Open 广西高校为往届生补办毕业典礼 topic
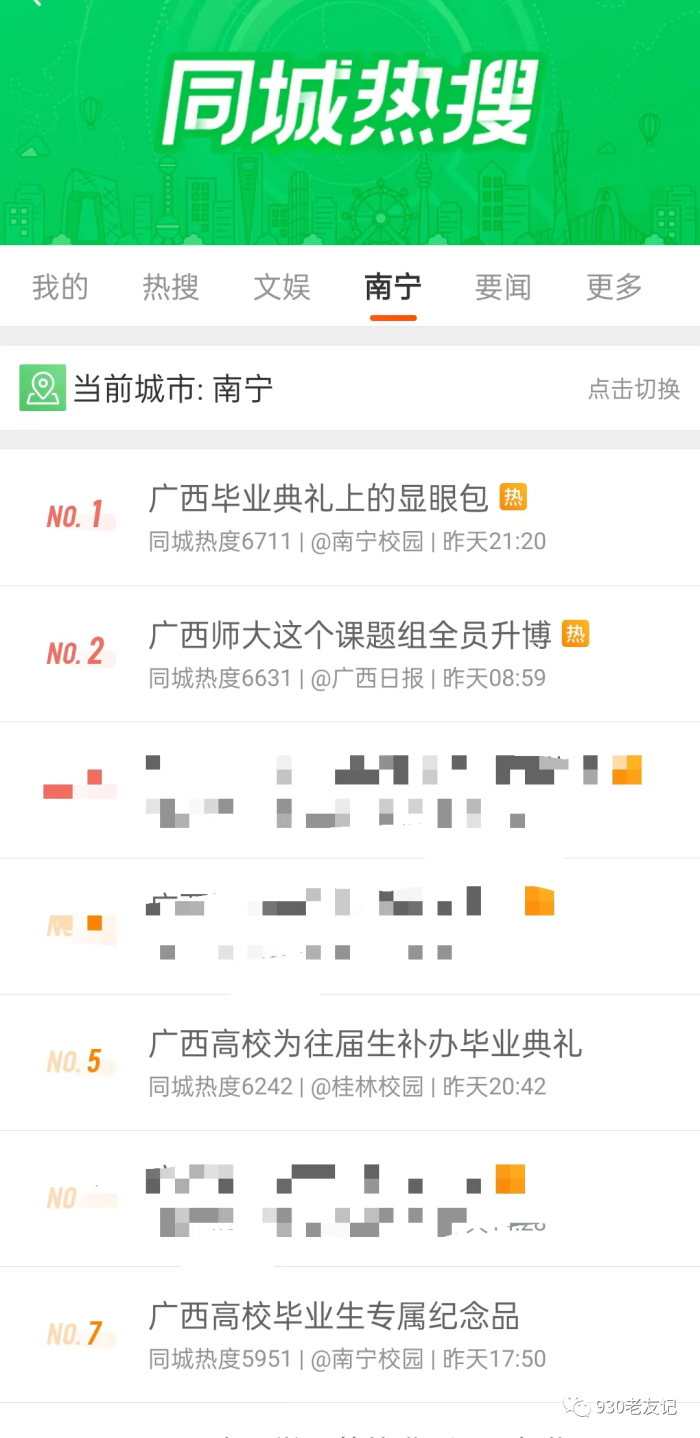This screenshot has width=700, height=1438. click(365, 1044)
